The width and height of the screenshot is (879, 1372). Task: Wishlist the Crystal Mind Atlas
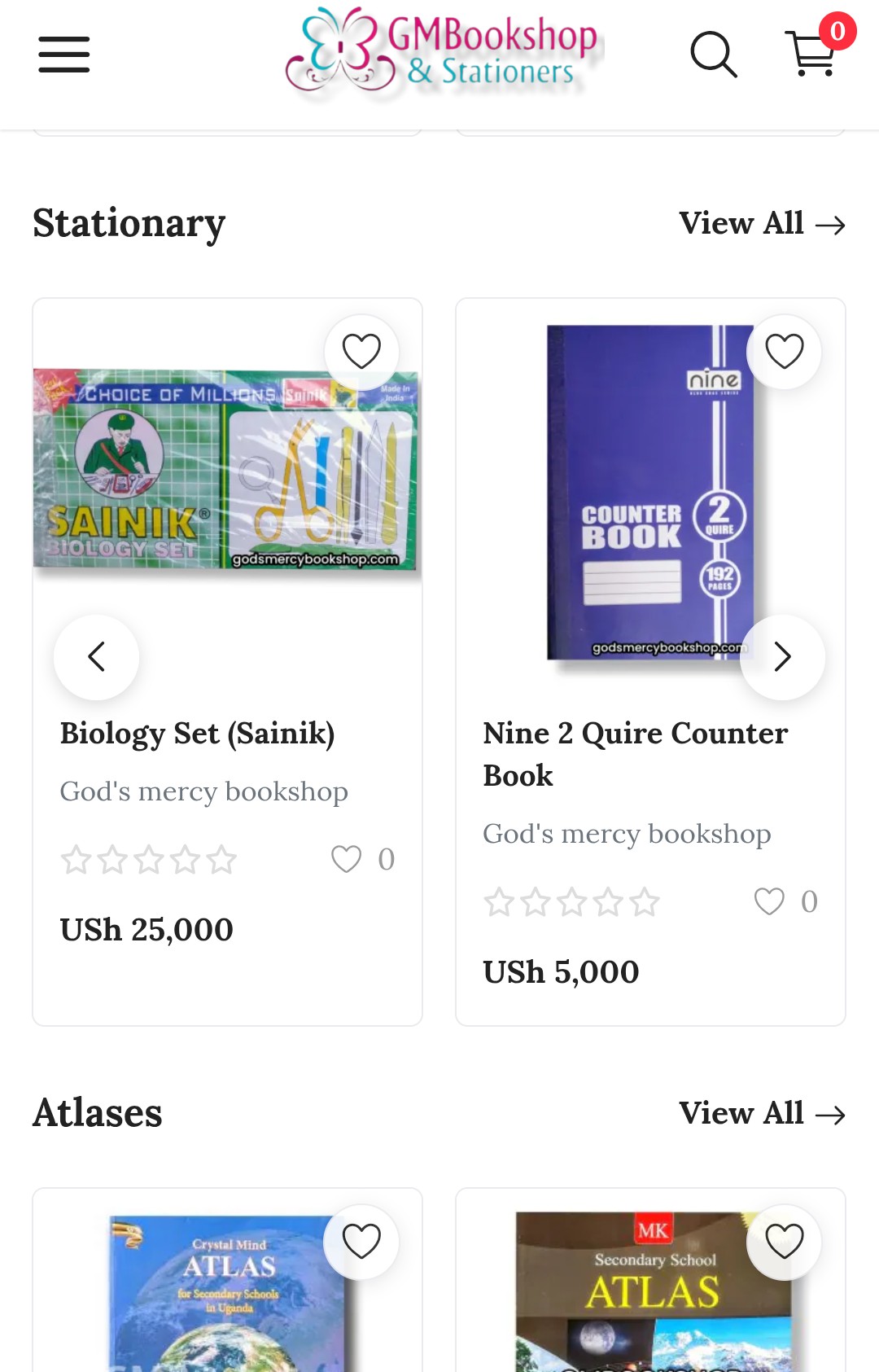(x=361, y=1242)
